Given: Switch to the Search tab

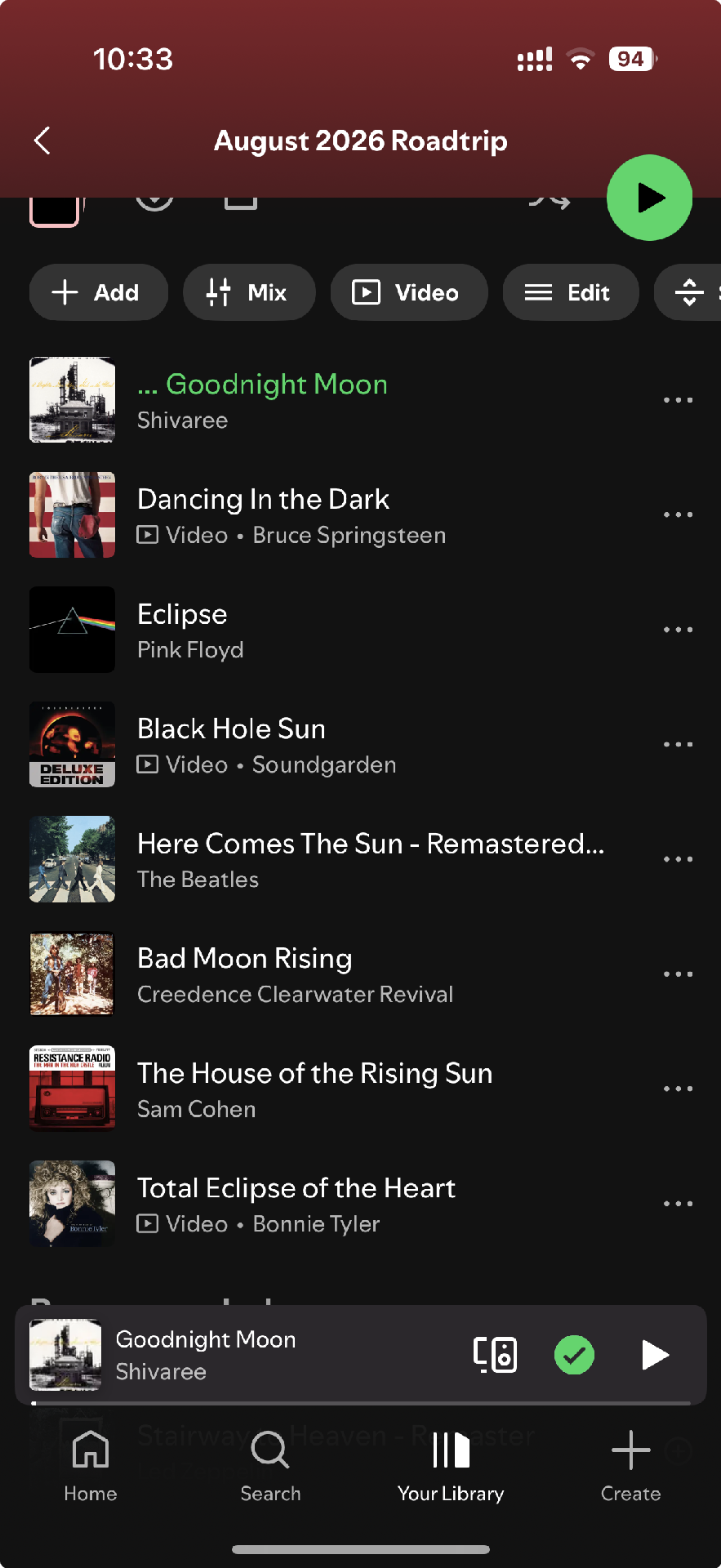Looking at the screenshot, I should tap(270, 1466).
